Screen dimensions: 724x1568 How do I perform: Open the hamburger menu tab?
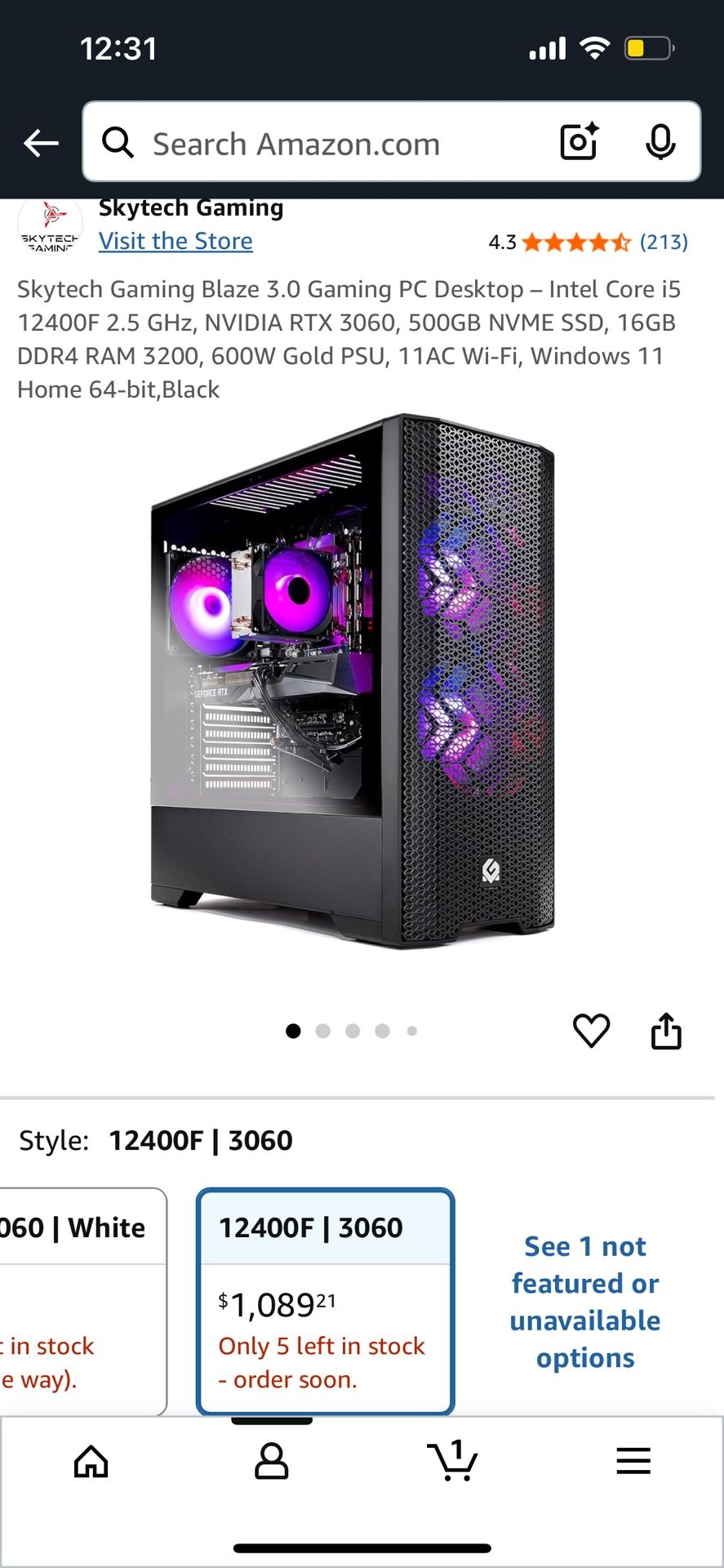[633, 1461]
